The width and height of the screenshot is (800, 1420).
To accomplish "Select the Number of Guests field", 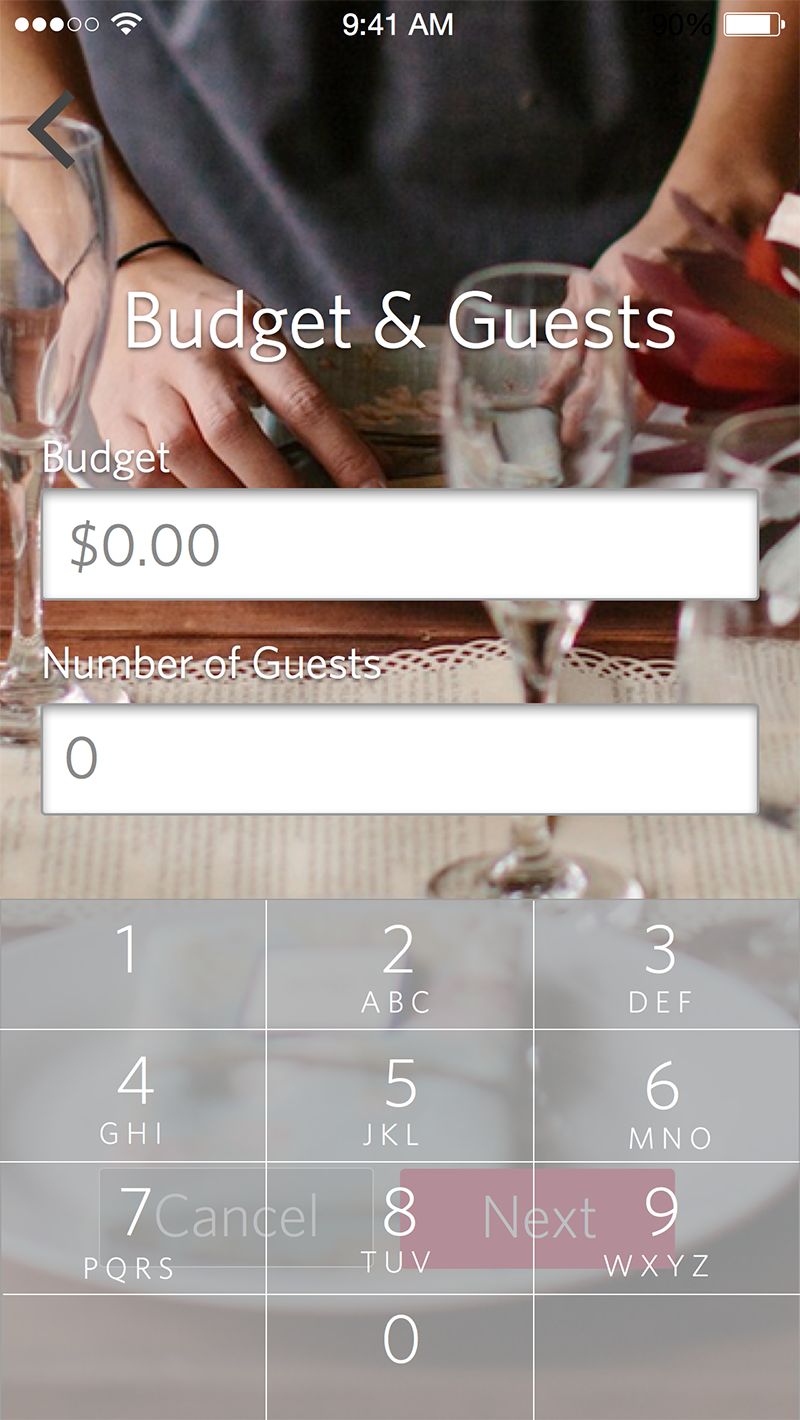I will coord(400,759).
